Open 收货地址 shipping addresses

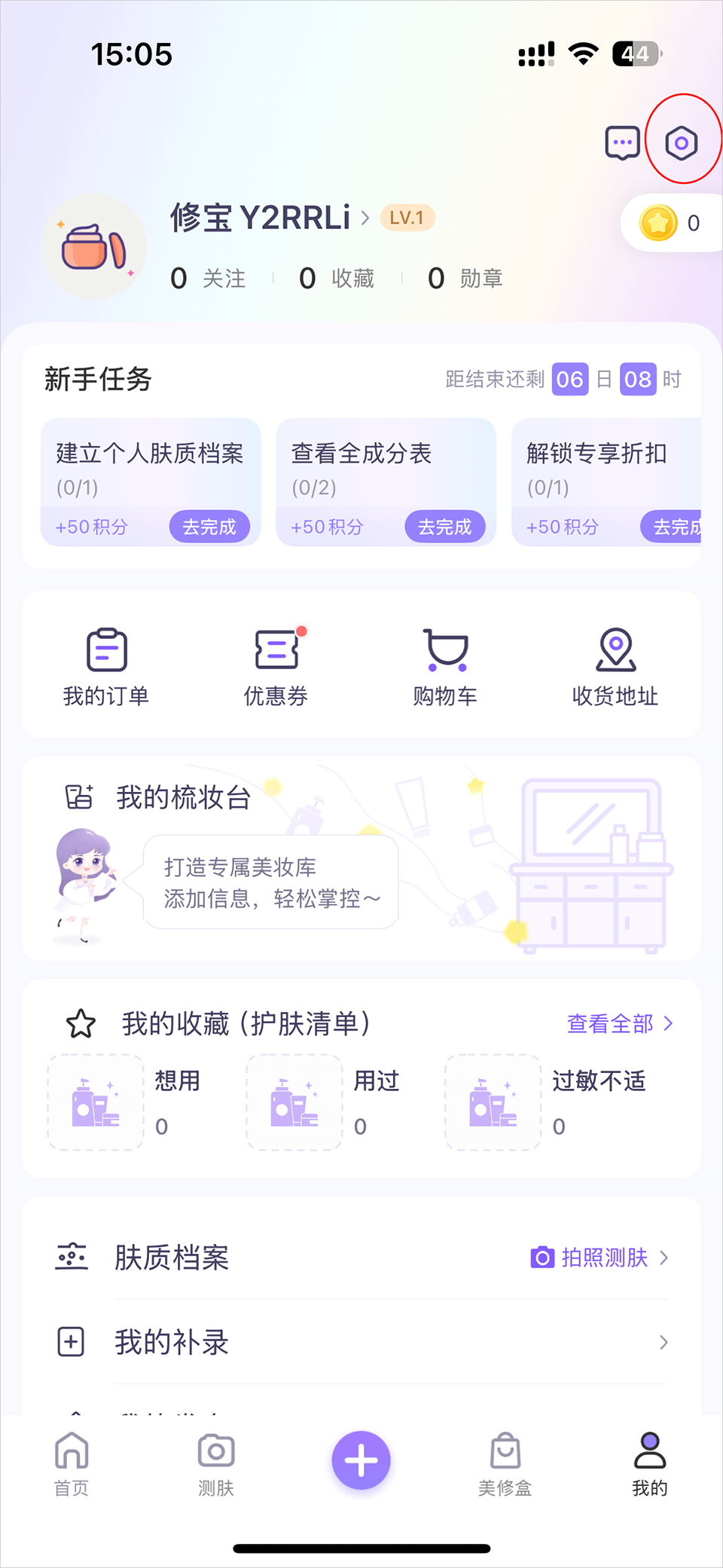pyautogui.click(x=615, y=665)
